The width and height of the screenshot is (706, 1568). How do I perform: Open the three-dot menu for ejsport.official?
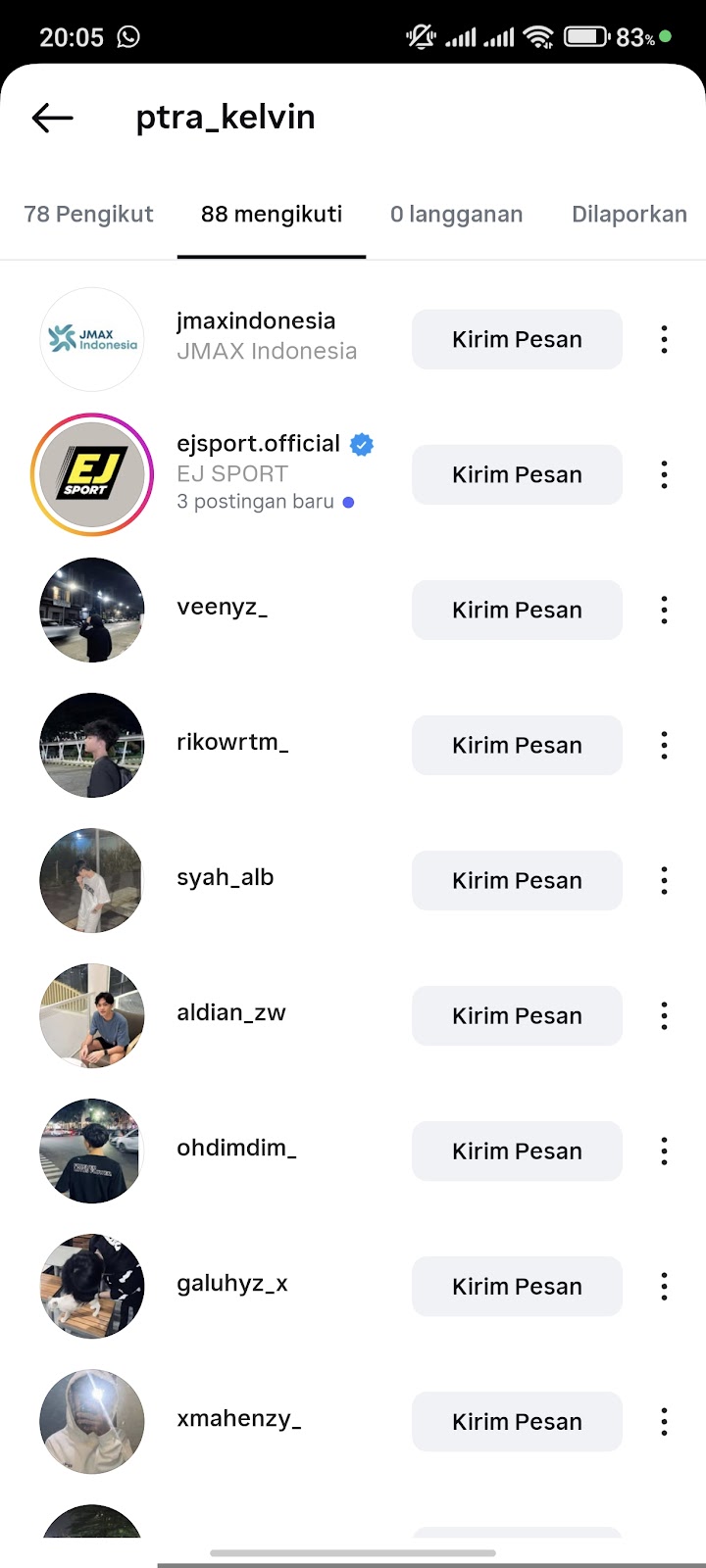coord(664,475)
